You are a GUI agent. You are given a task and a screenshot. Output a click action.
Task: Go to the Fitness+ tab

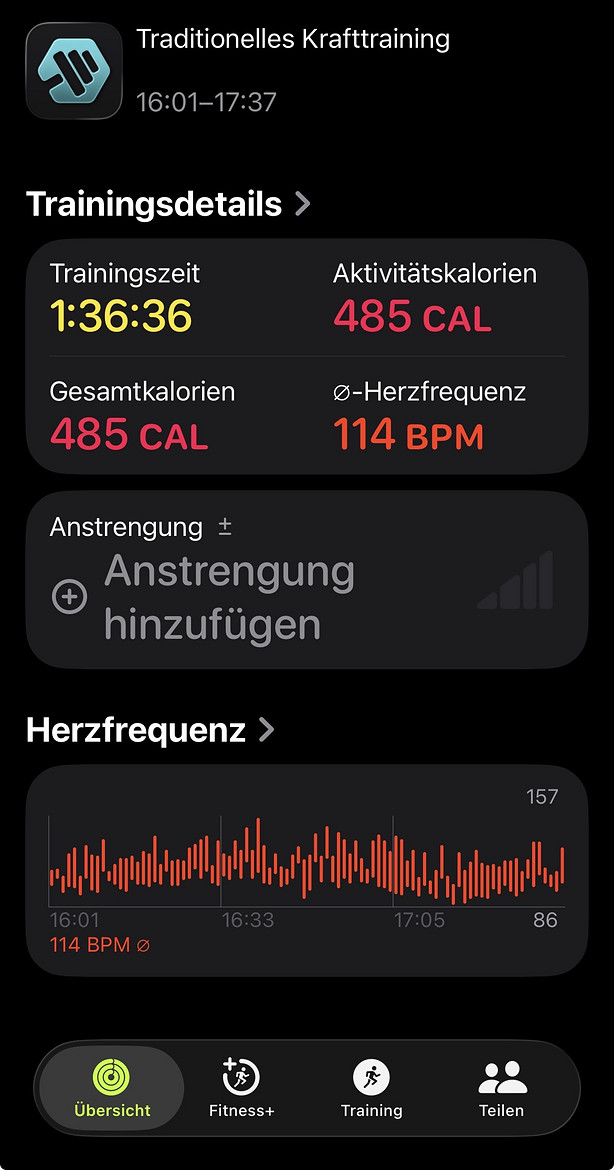[241, 1088]
